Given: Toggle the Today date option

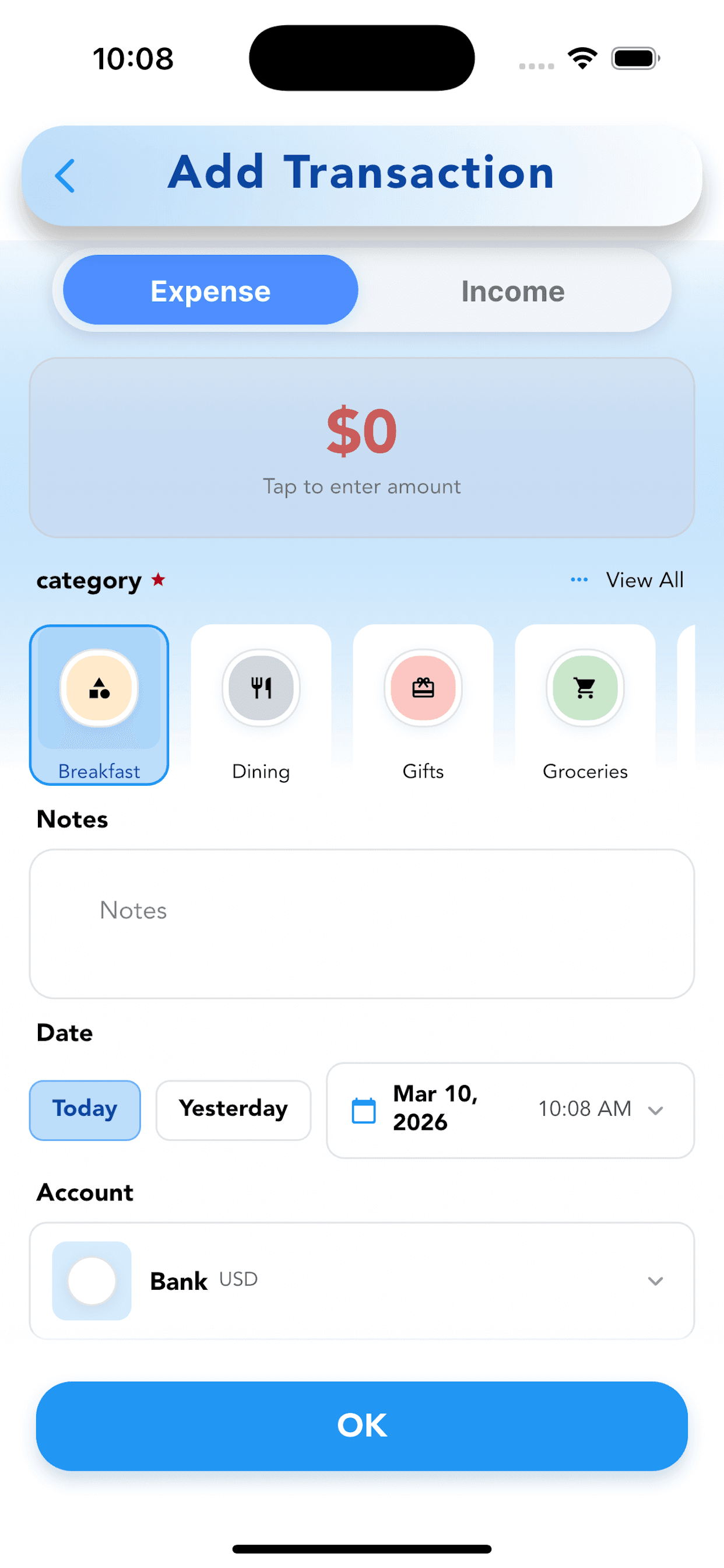Looking at the screenshot, I should (x=85, y=1109).
